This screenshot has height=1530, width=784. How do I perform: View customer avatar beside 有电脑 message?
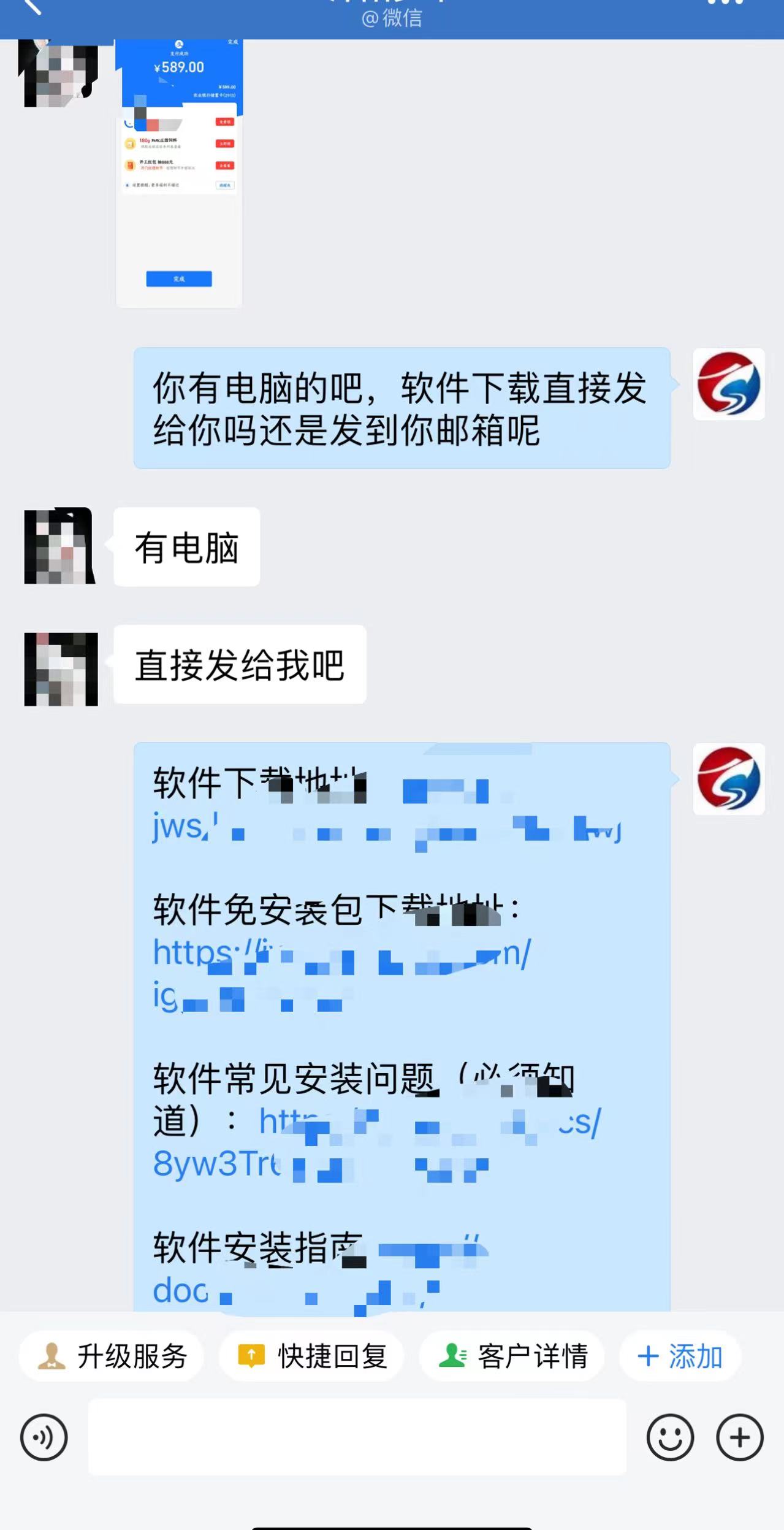click(60, 546)
